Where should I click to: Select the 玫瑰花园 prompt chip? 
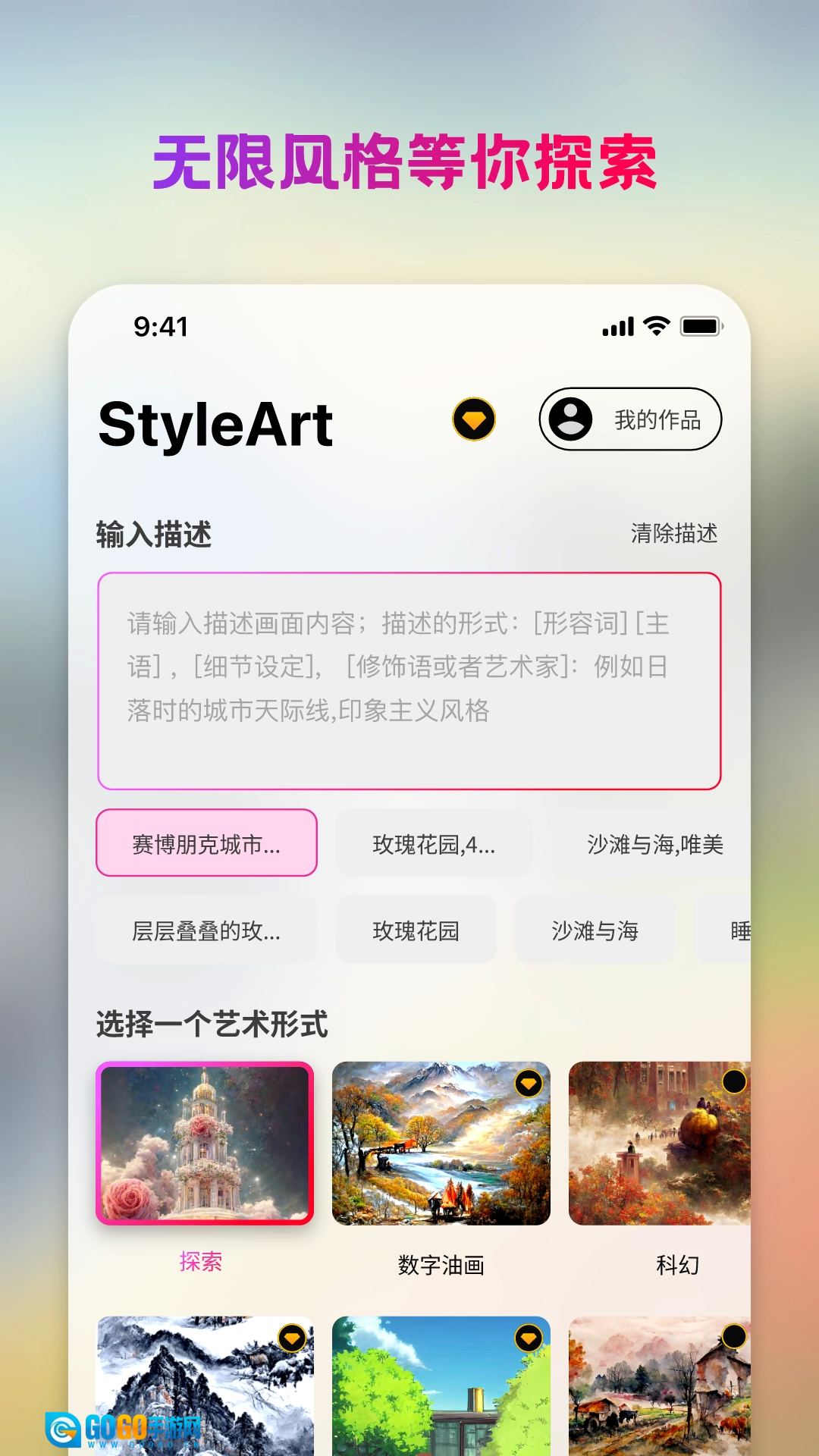point(416,930)
